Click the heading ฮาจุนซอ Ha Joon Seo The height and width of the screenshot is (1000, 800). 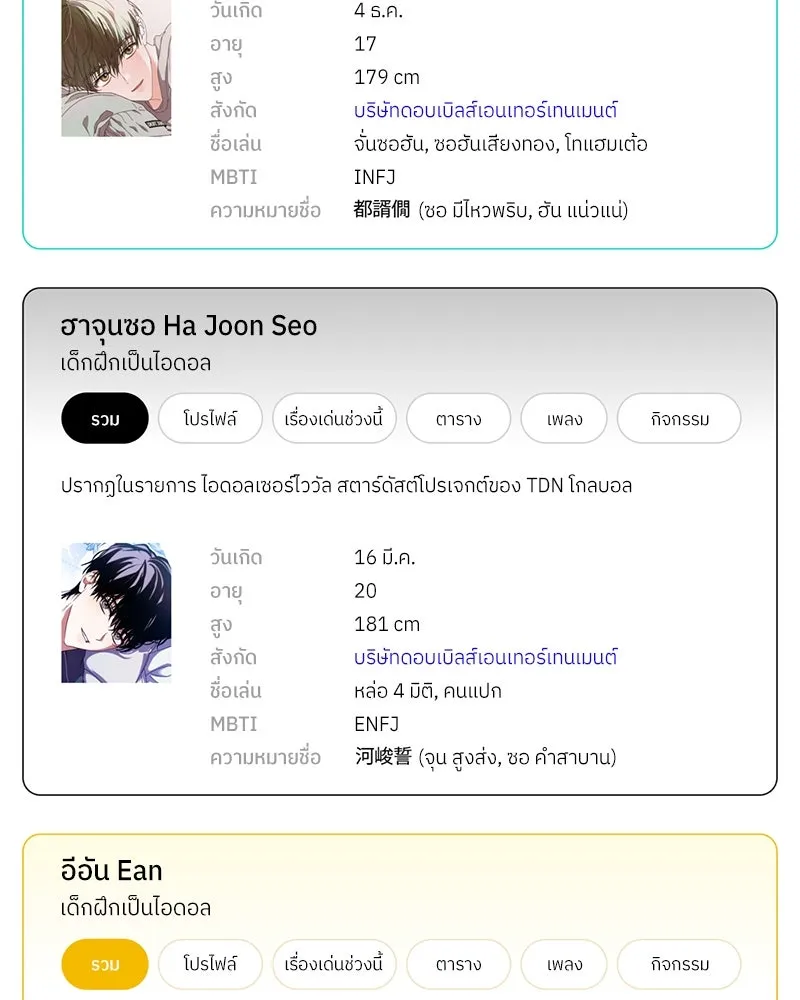188,325
